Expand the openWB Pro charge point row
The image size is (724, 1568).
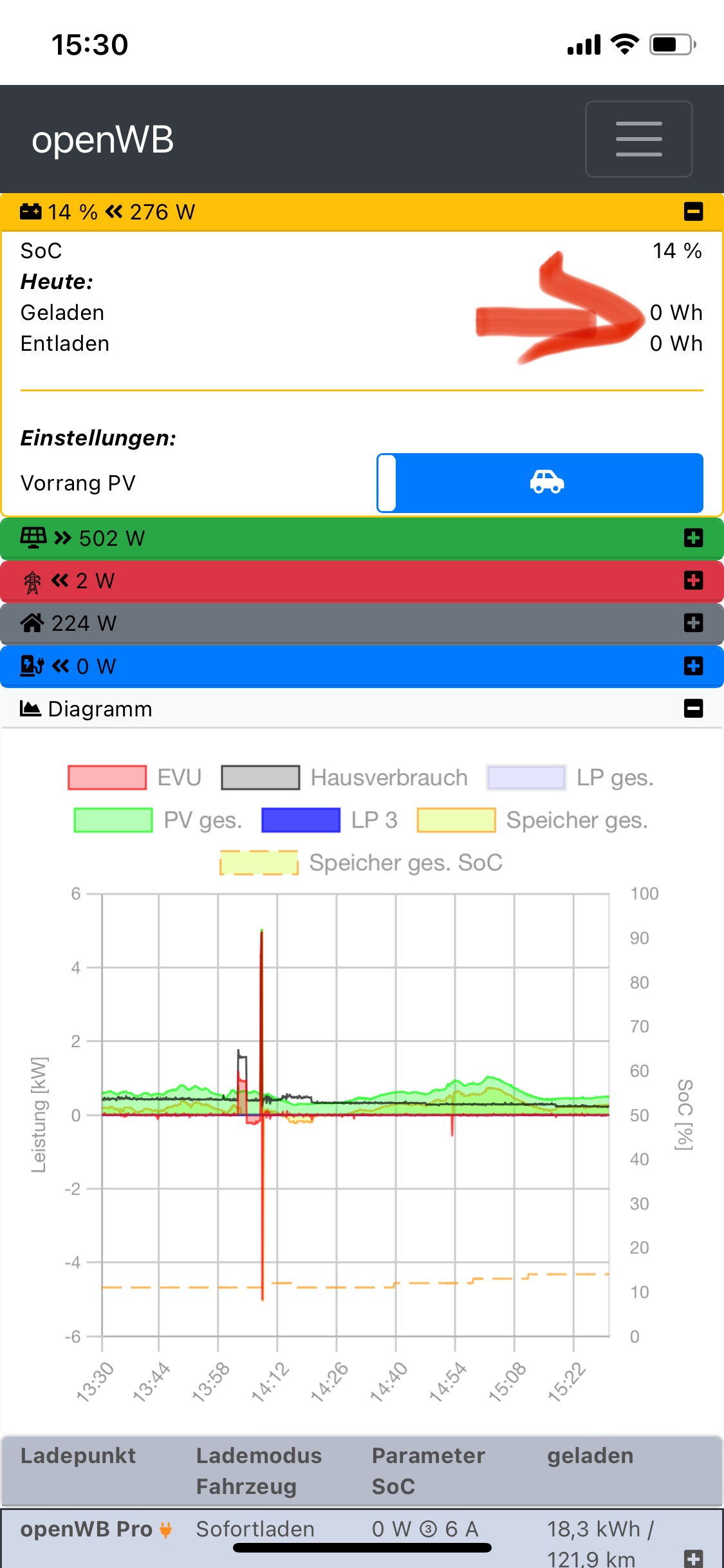click(693, 1558)
